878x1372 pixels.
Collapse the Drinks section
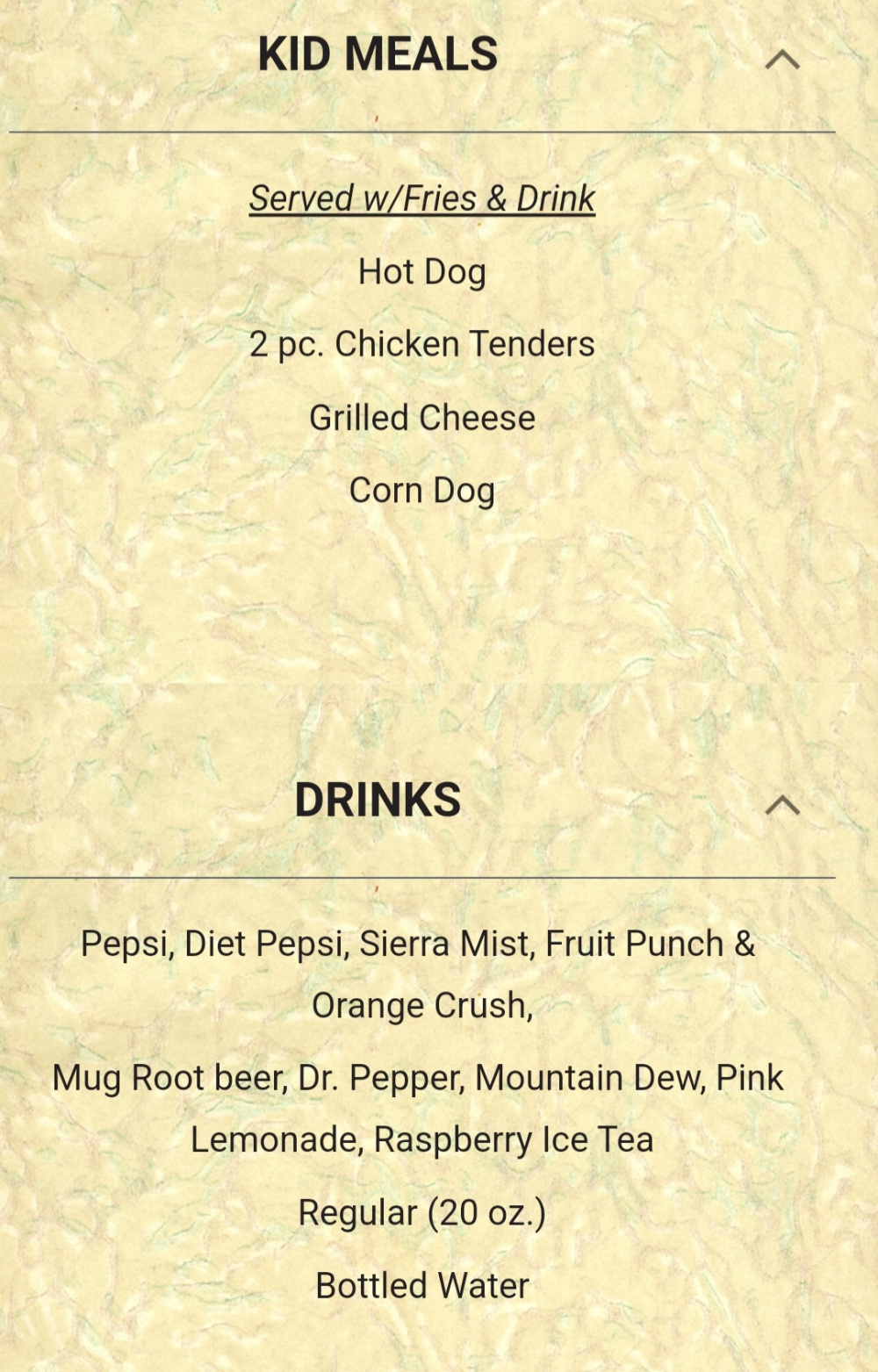pyautogui.click(x=781, y=804)
